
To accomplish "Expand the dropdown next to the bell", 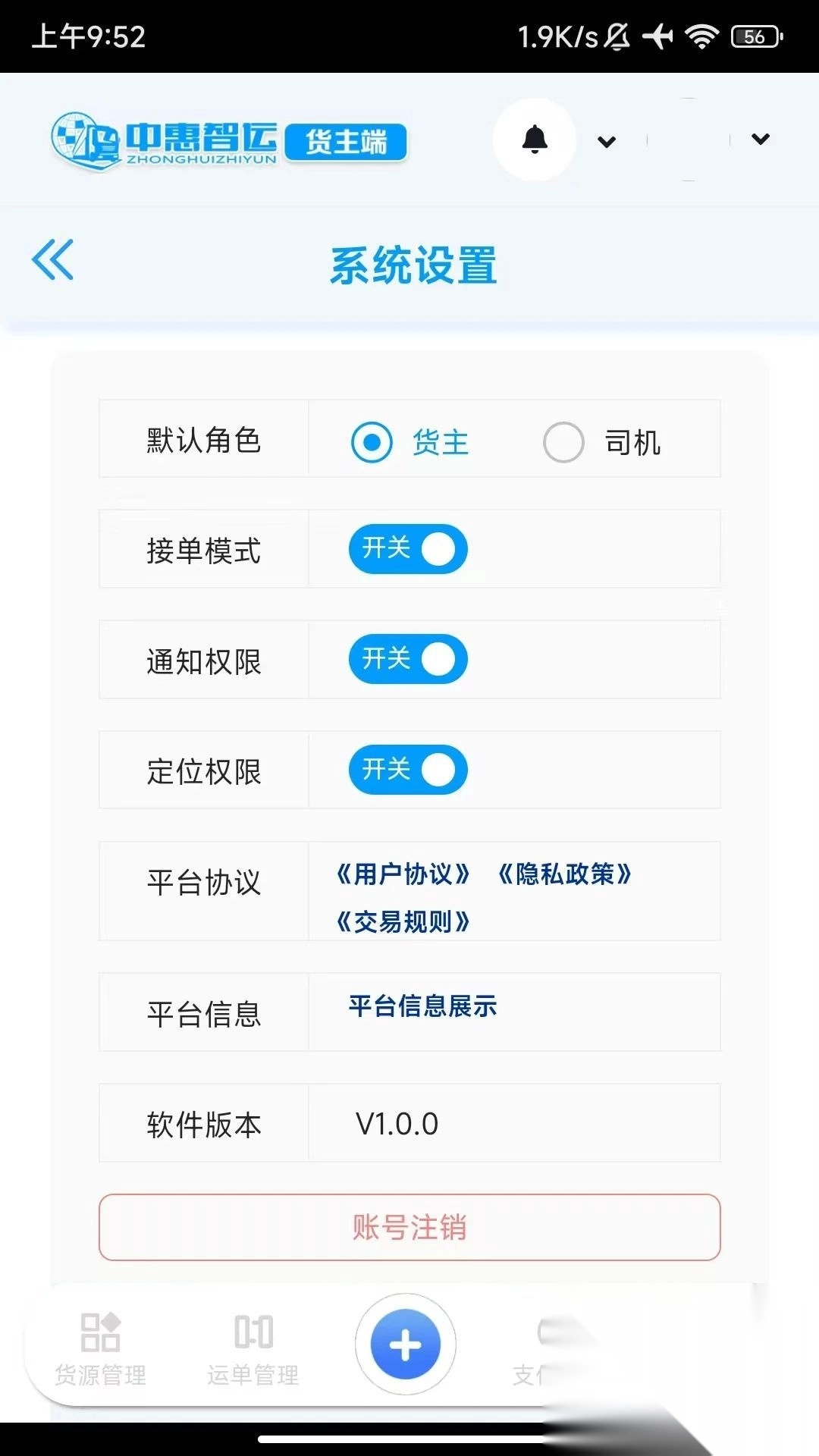I will point(607,142).
